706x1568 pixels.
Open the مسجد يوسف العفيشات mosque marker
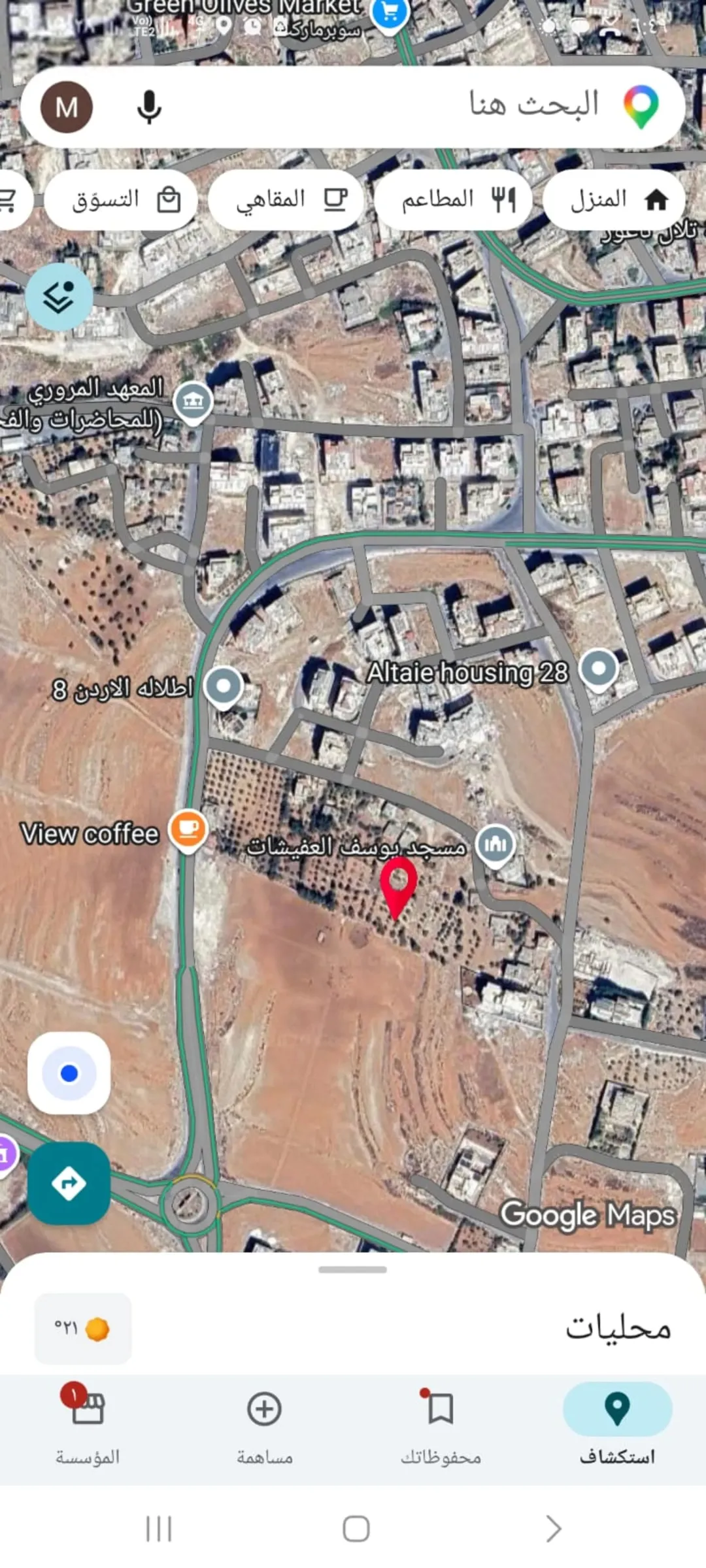tap(496, 846)
